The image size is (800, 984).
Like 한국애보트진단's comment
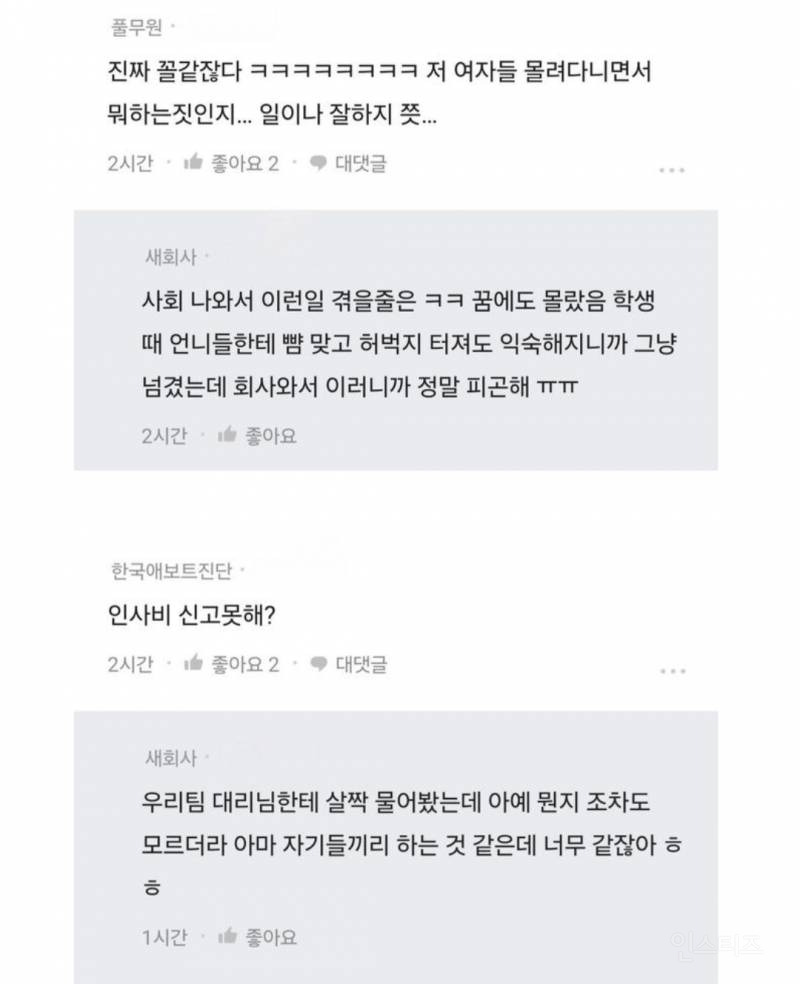pyautogui.click(x=232, y=664)
